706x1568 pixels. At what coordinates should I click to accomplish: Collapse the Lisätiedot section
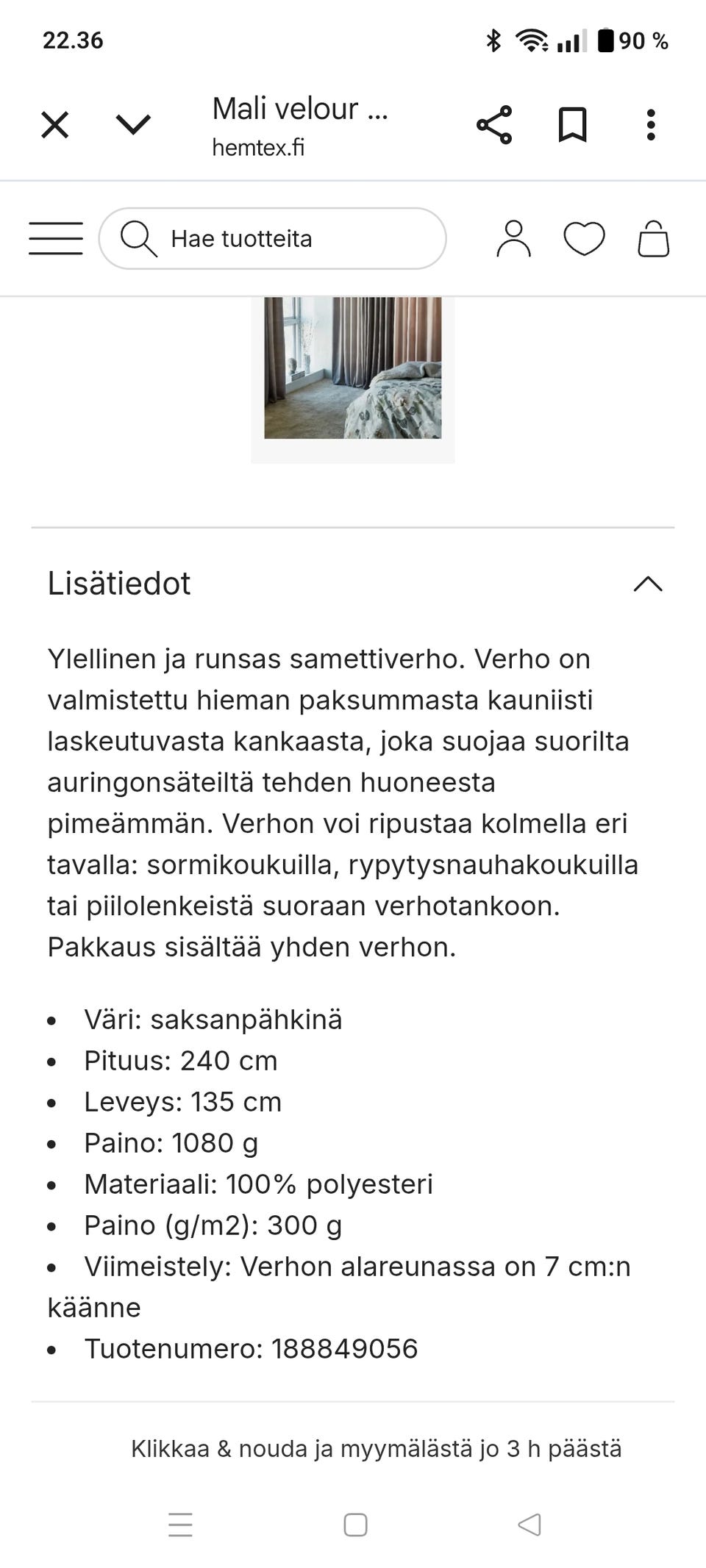coord(649,584)
